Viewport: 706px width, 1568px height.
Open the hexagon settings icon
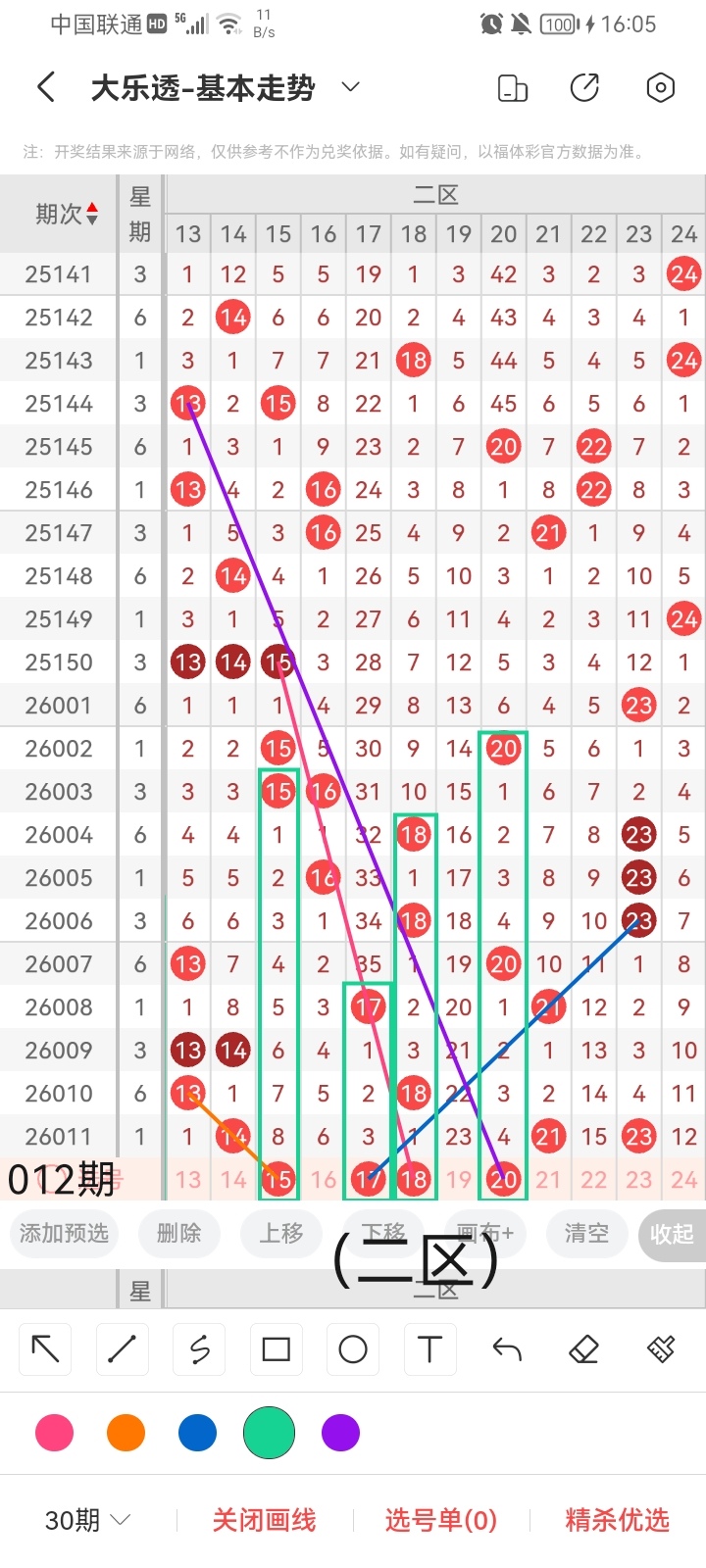coord(661,88)
